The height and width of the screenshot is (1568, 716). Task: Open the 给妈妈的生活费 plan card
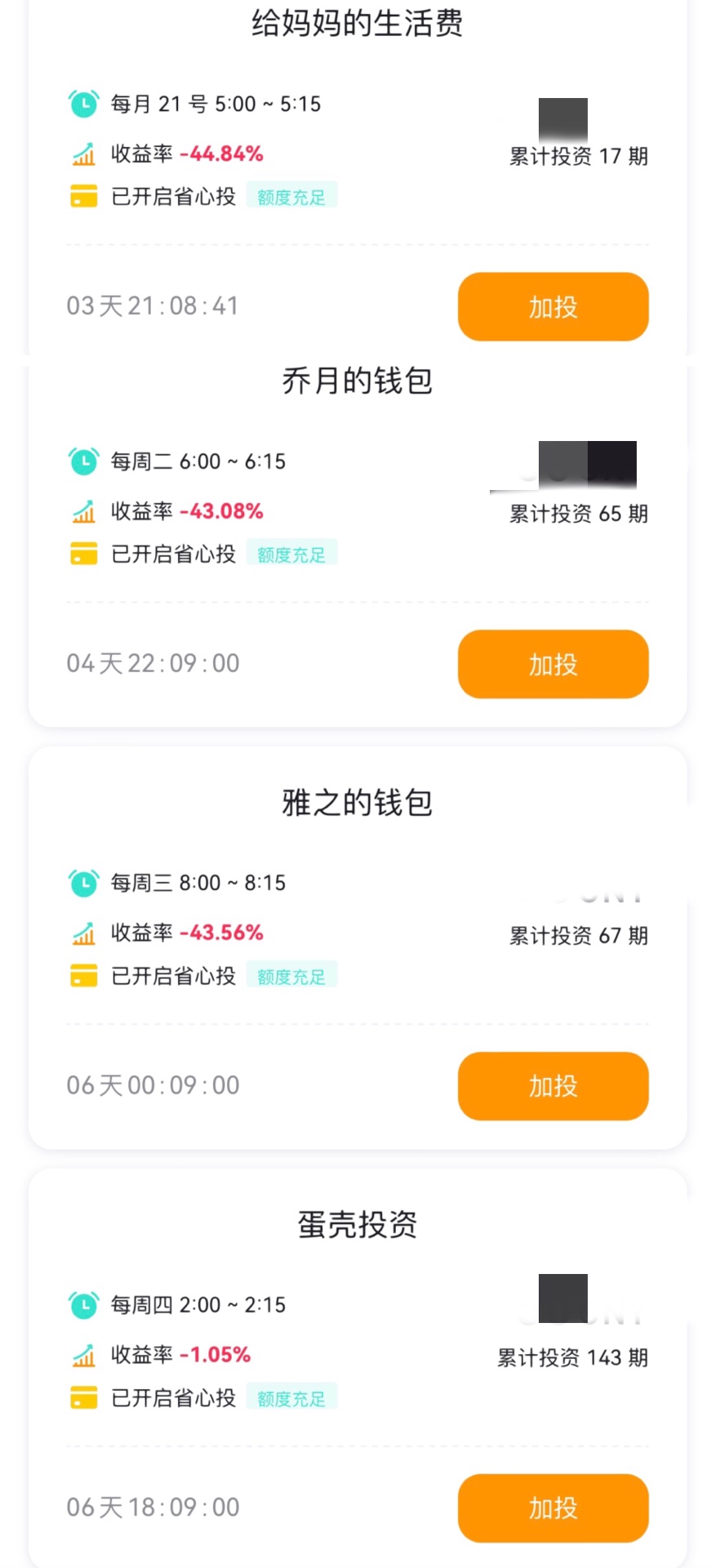[357, 23]
